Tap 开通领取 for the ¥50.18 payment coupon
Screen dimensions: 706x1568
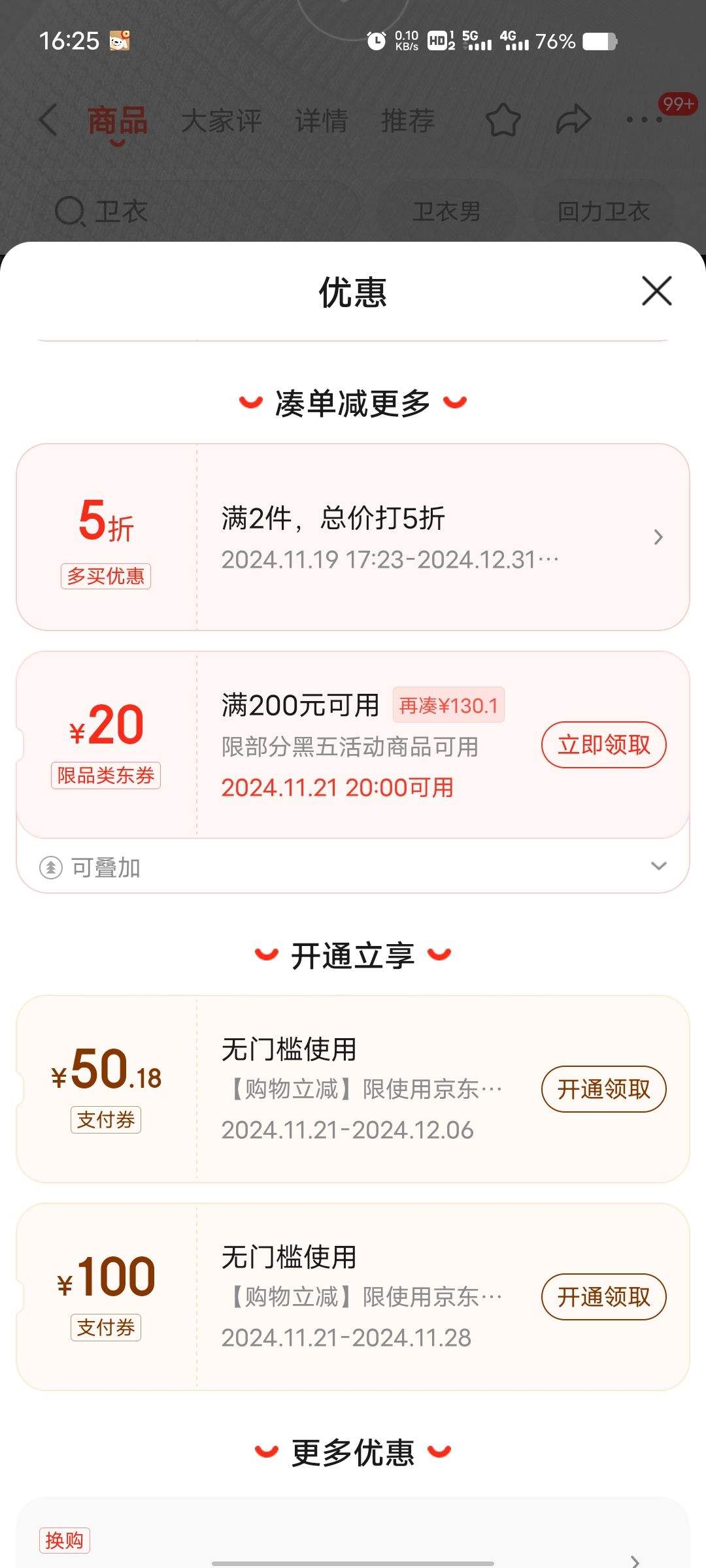coord(603,1089)
